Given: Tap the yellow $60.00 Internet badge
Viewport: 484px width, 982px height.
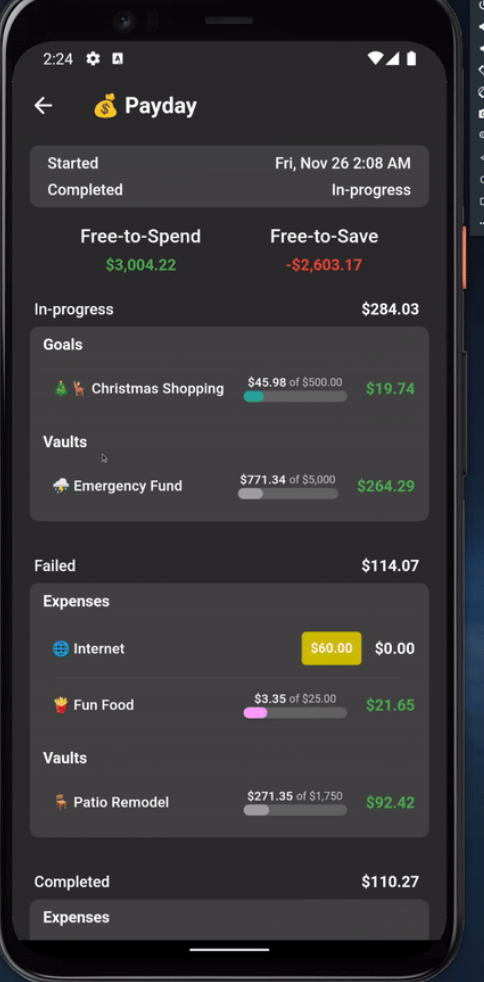Looking at the screenshot, I should click(x=331, y=648).
